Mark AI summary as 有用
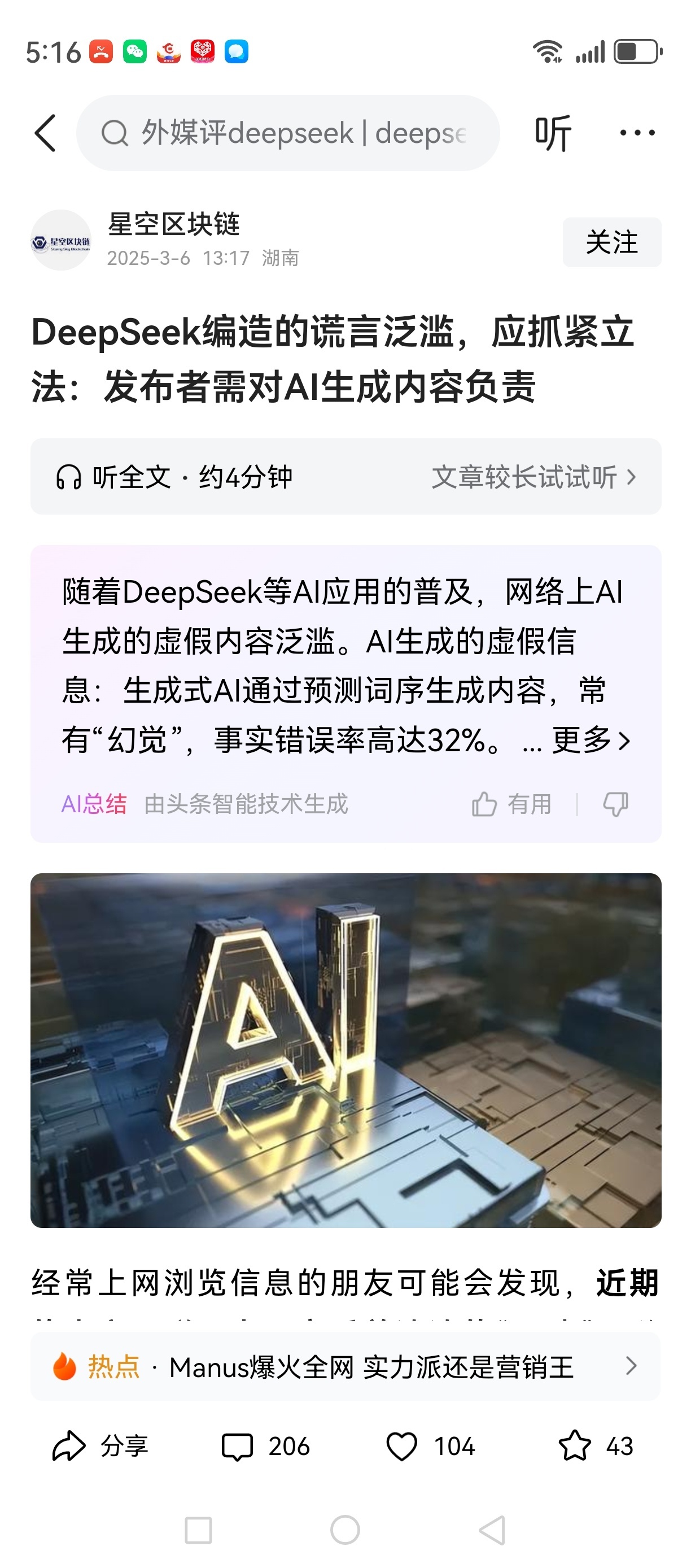 pyautogui.click(x=511, y=804)
